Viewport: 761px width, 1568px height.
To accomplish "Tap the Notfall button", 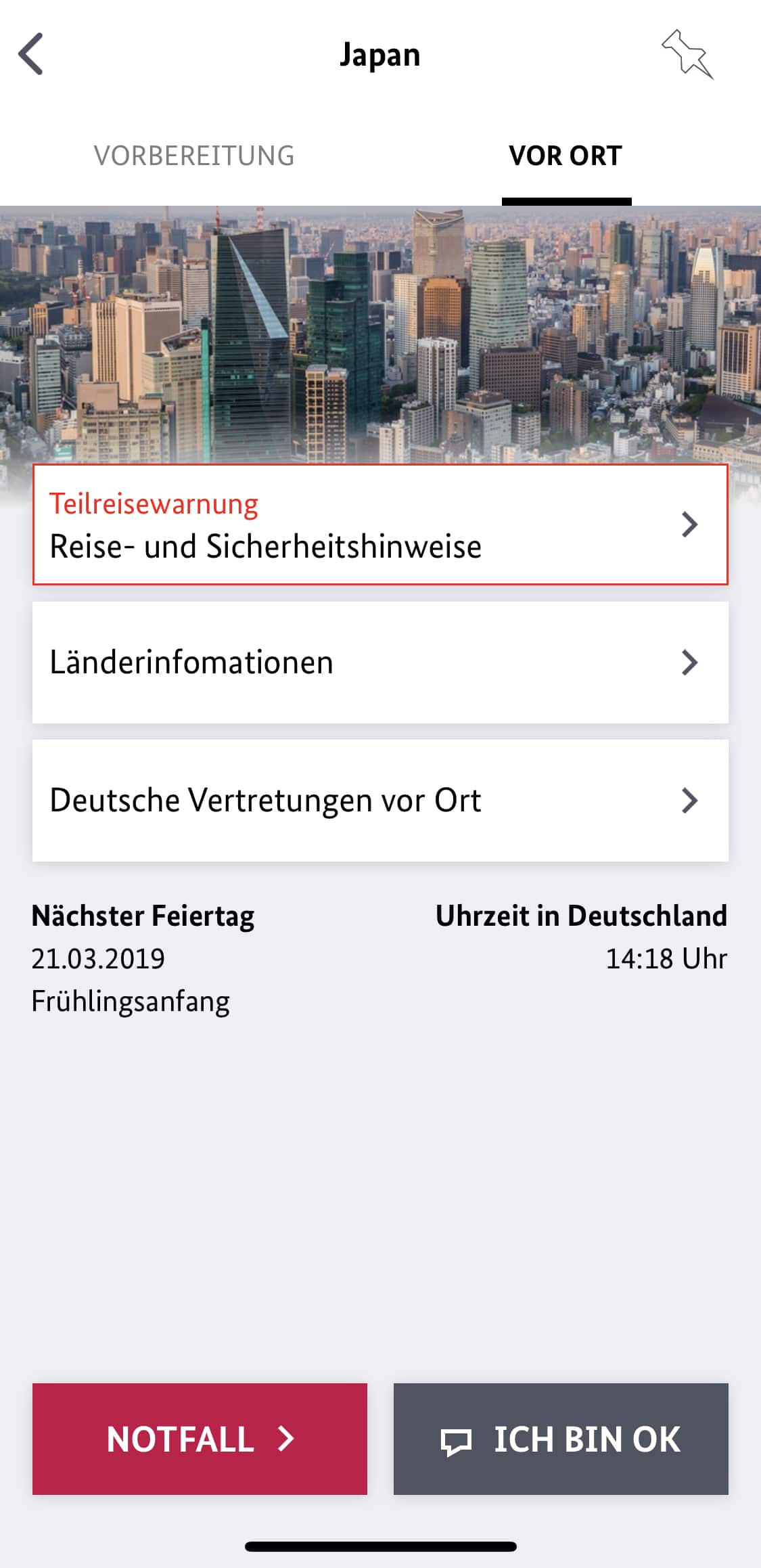I will point(200,1438).
